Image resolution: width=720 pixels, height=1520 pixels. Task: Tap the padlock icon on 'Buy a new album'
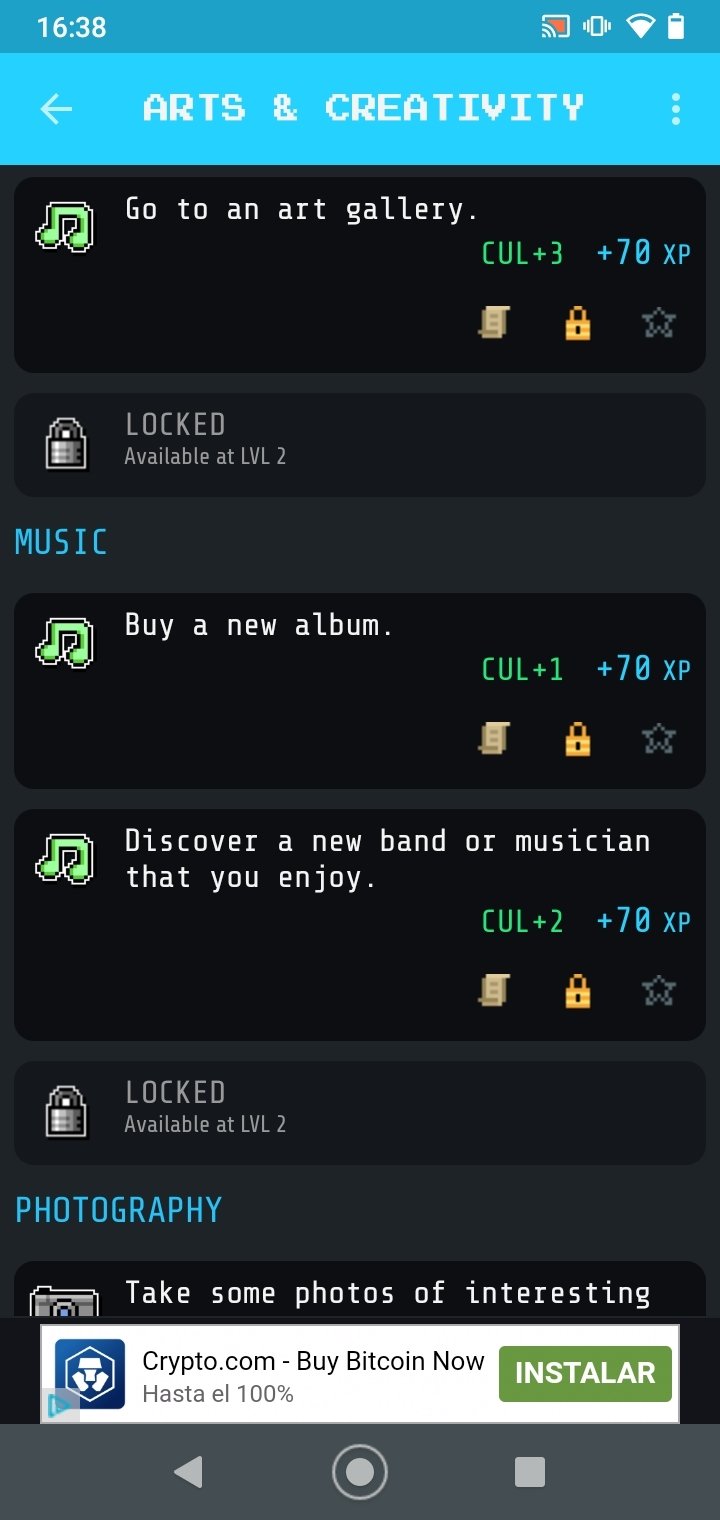[x=577, y=738]
